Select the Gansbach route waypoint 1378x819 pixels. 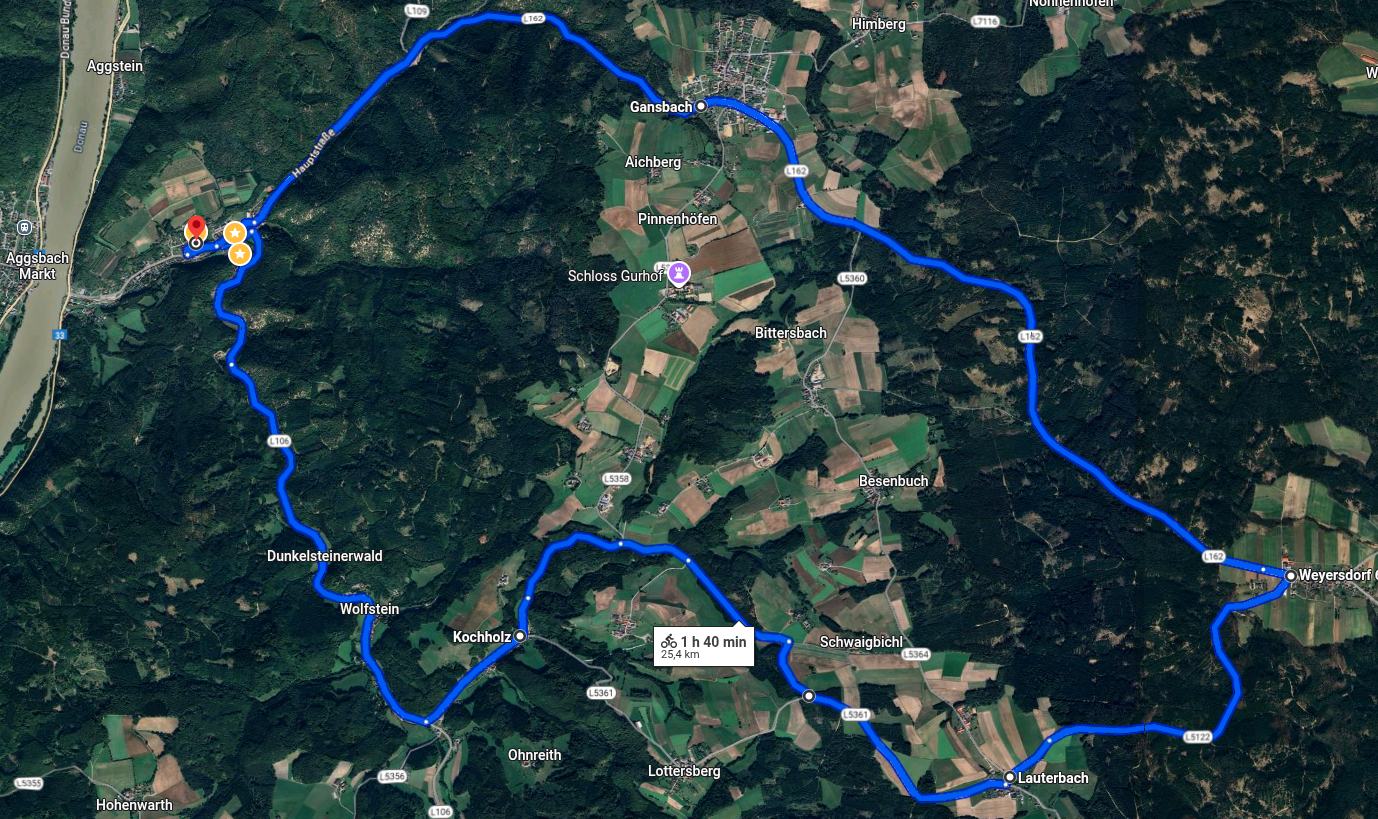[x=701, y=105]
